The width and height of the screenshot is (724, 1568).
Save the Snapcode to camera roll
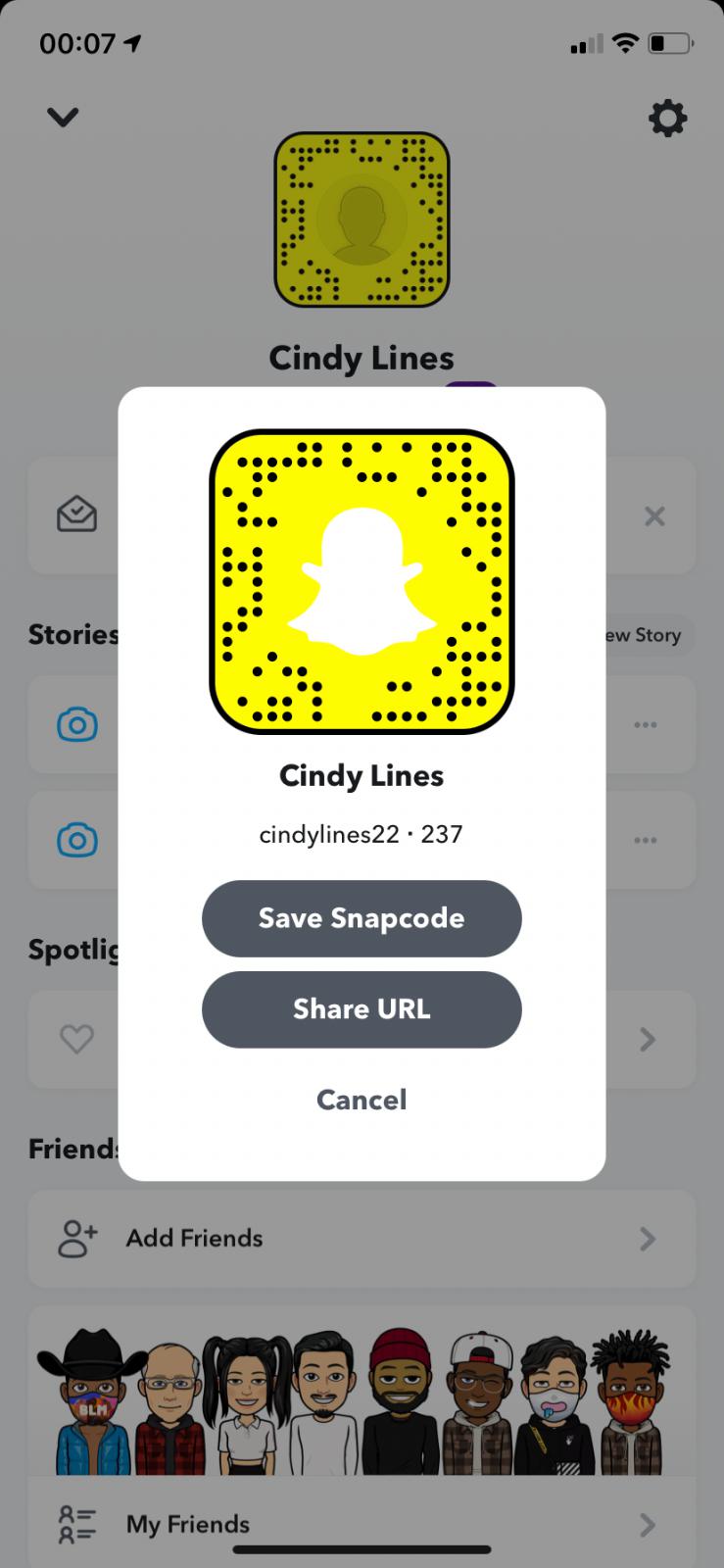pos(362,918)
